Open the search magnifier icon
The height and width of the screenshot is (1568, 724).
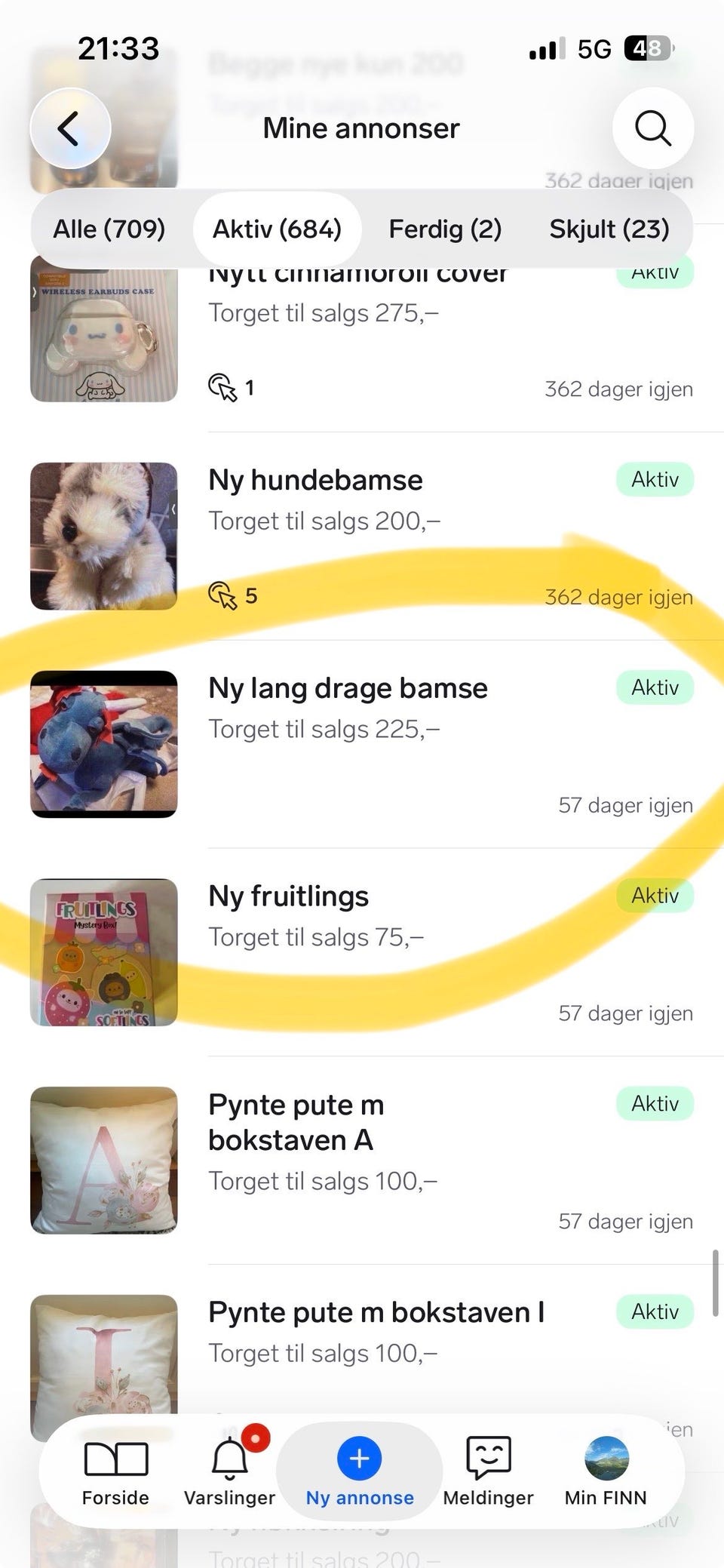pyautogui.click(x=653, y=128)
